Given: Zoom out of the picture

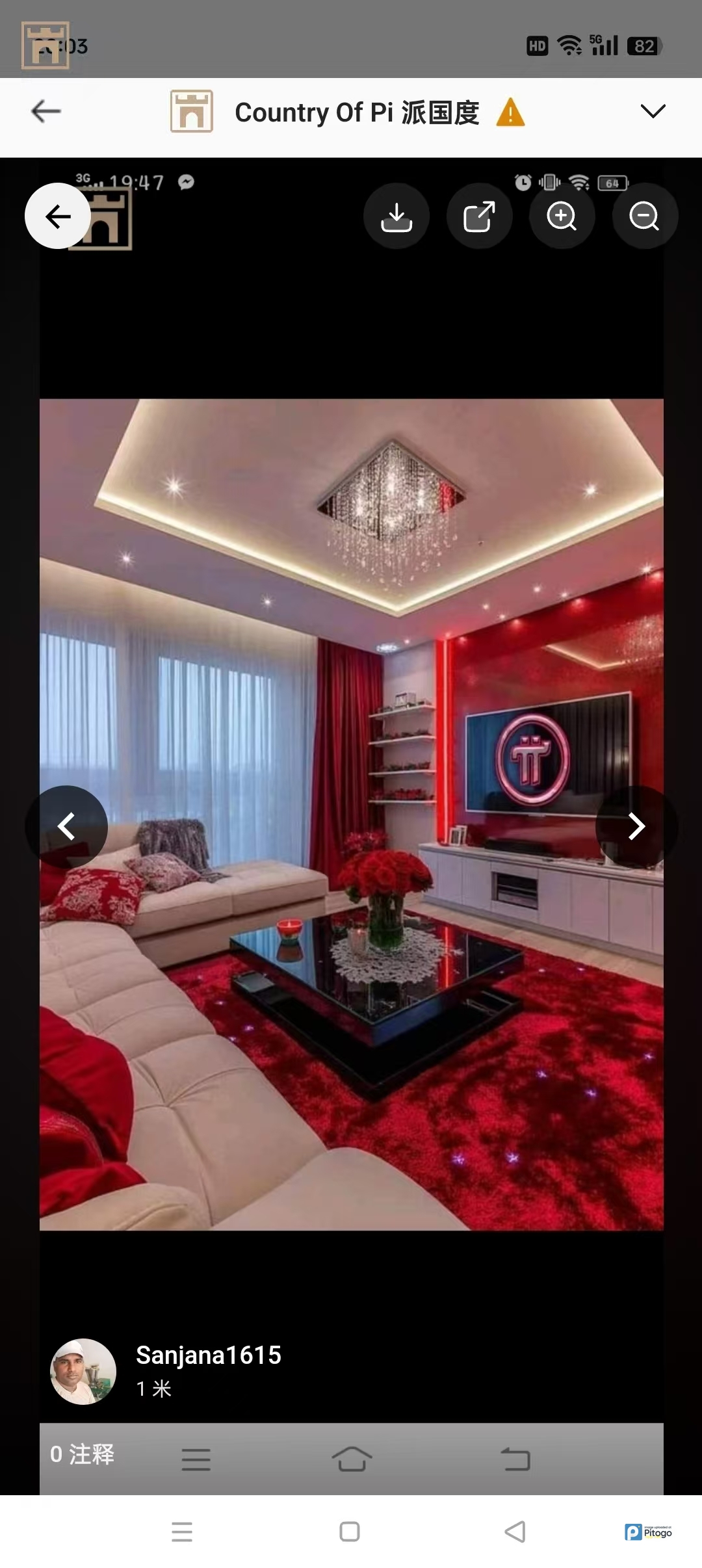Looking at the screenshot, I should click(x=645, y=216).
